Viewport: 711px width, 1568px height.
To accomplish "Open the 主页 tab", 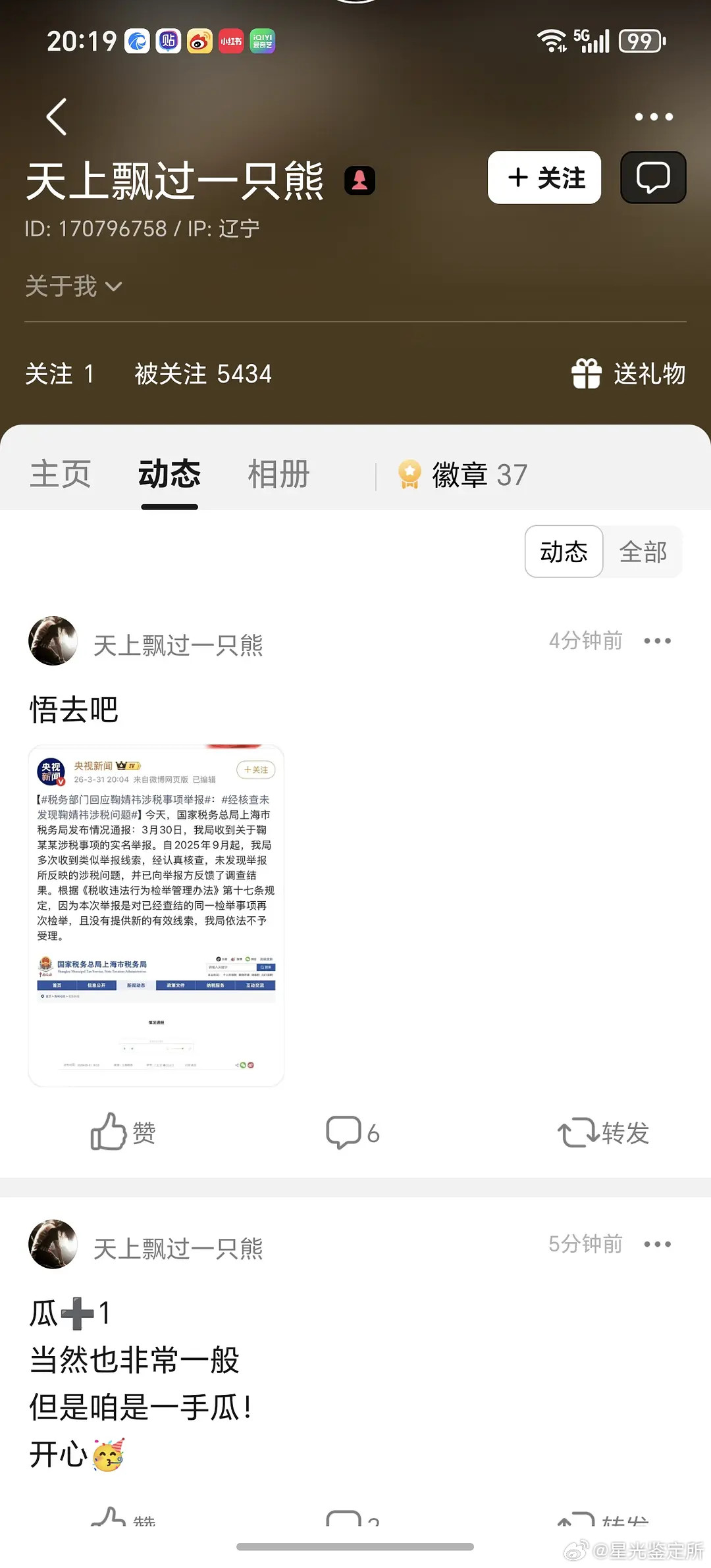I will [x=60, y=474].
